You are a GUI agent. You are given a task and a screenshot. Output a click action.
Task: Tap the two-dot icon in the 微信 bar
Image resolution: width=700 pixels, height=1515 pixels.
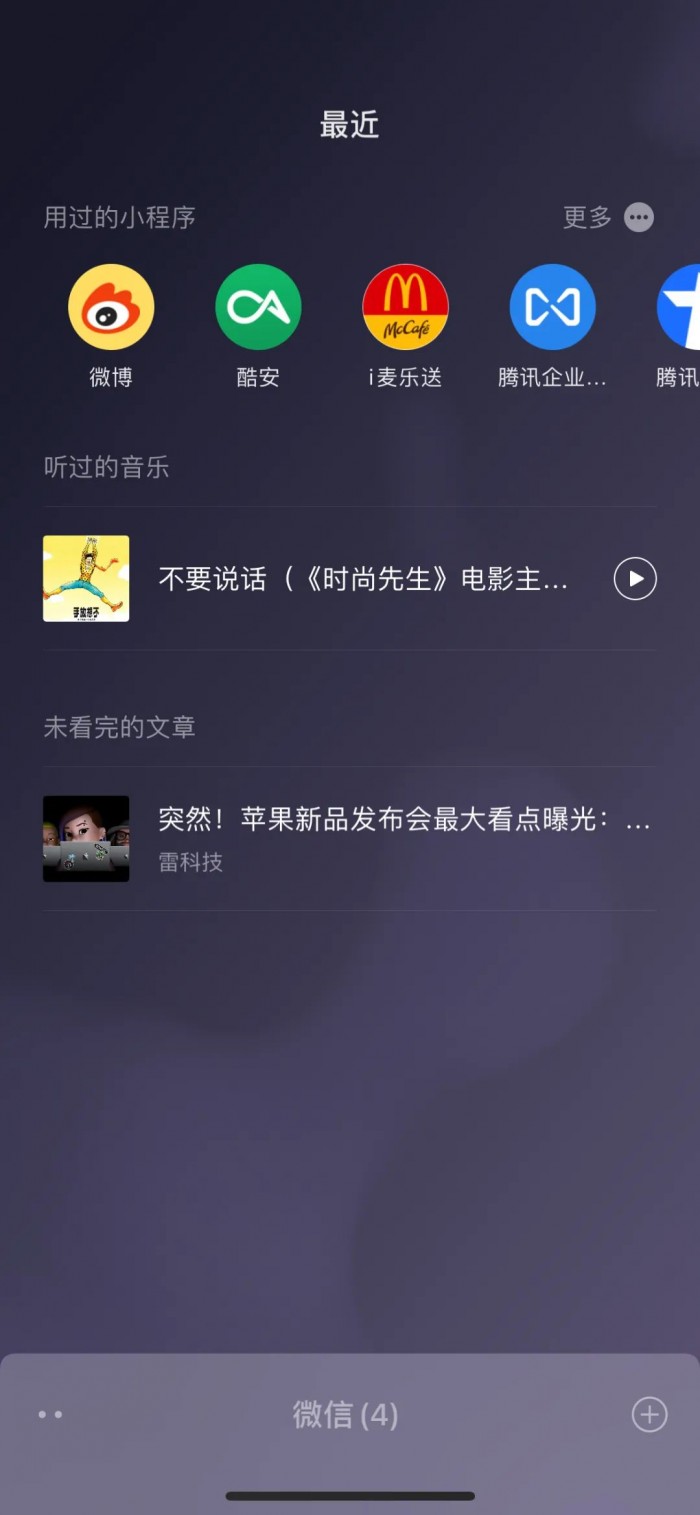(x=50, y=1414)
